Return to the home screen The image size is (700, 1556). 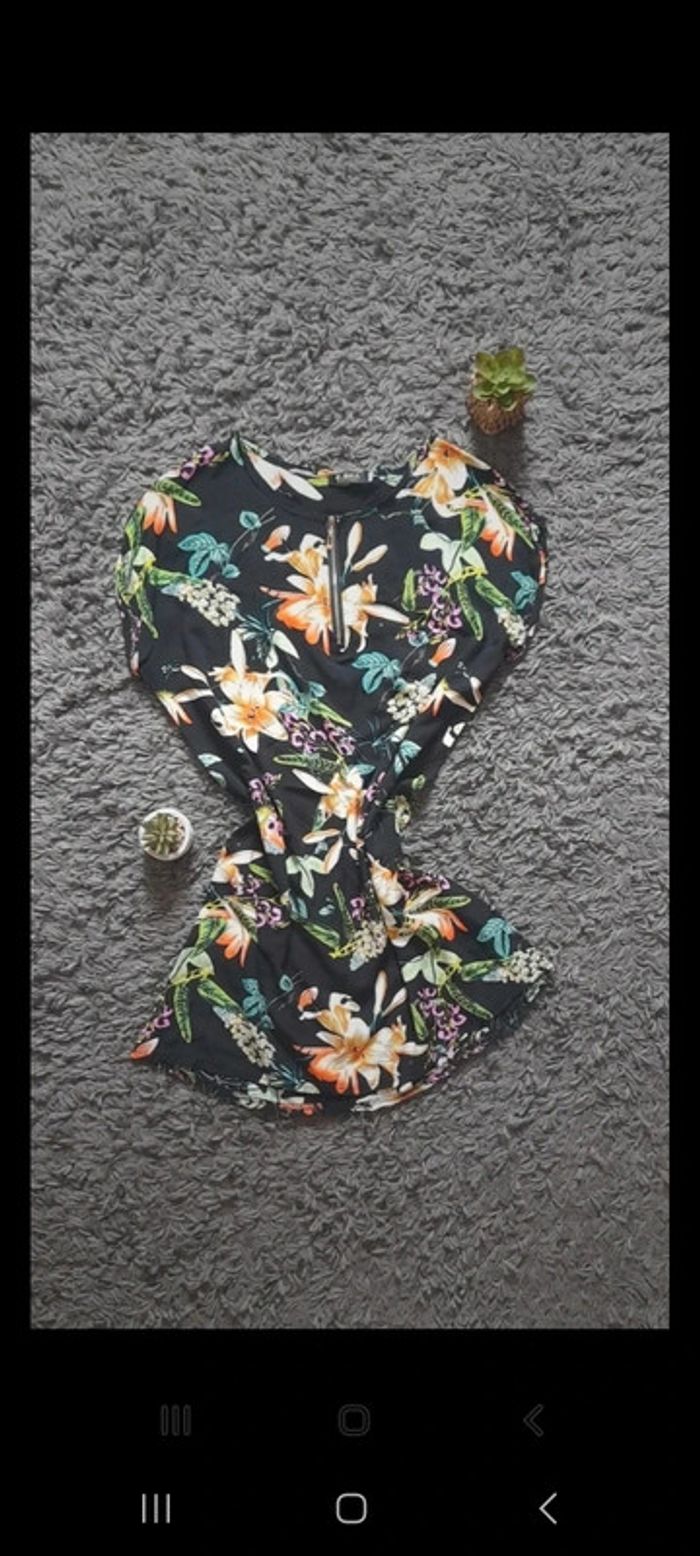tap(351, 1508)
